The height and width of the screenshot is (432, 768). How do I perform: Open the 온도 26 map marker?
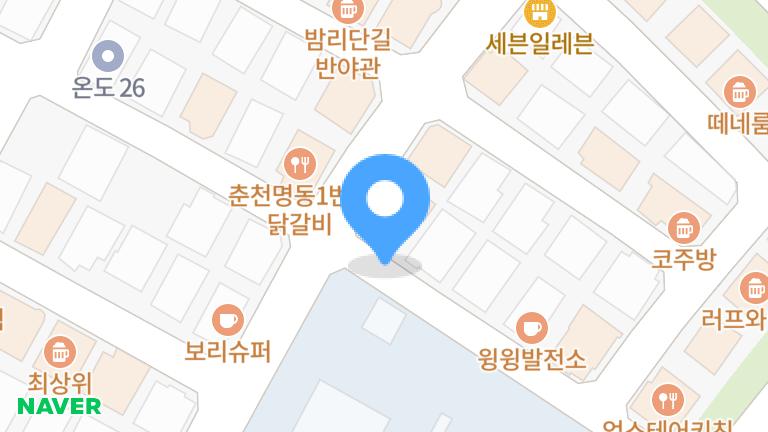point(108,58)
